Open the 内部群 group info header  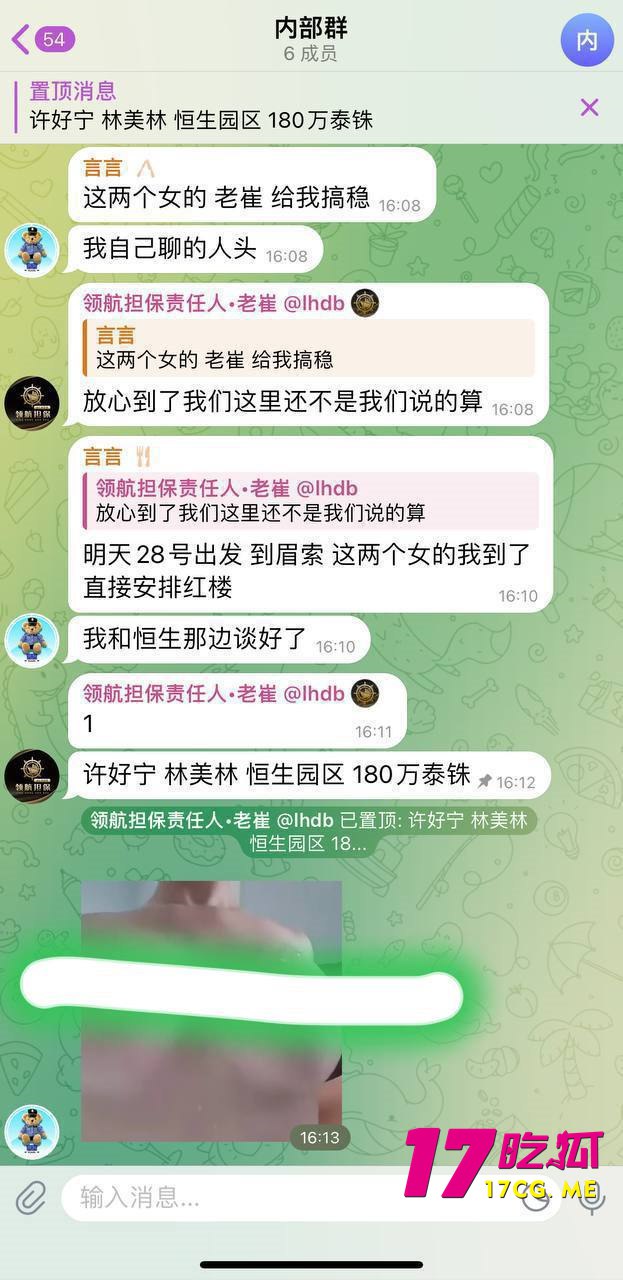(x=311, y=40)
